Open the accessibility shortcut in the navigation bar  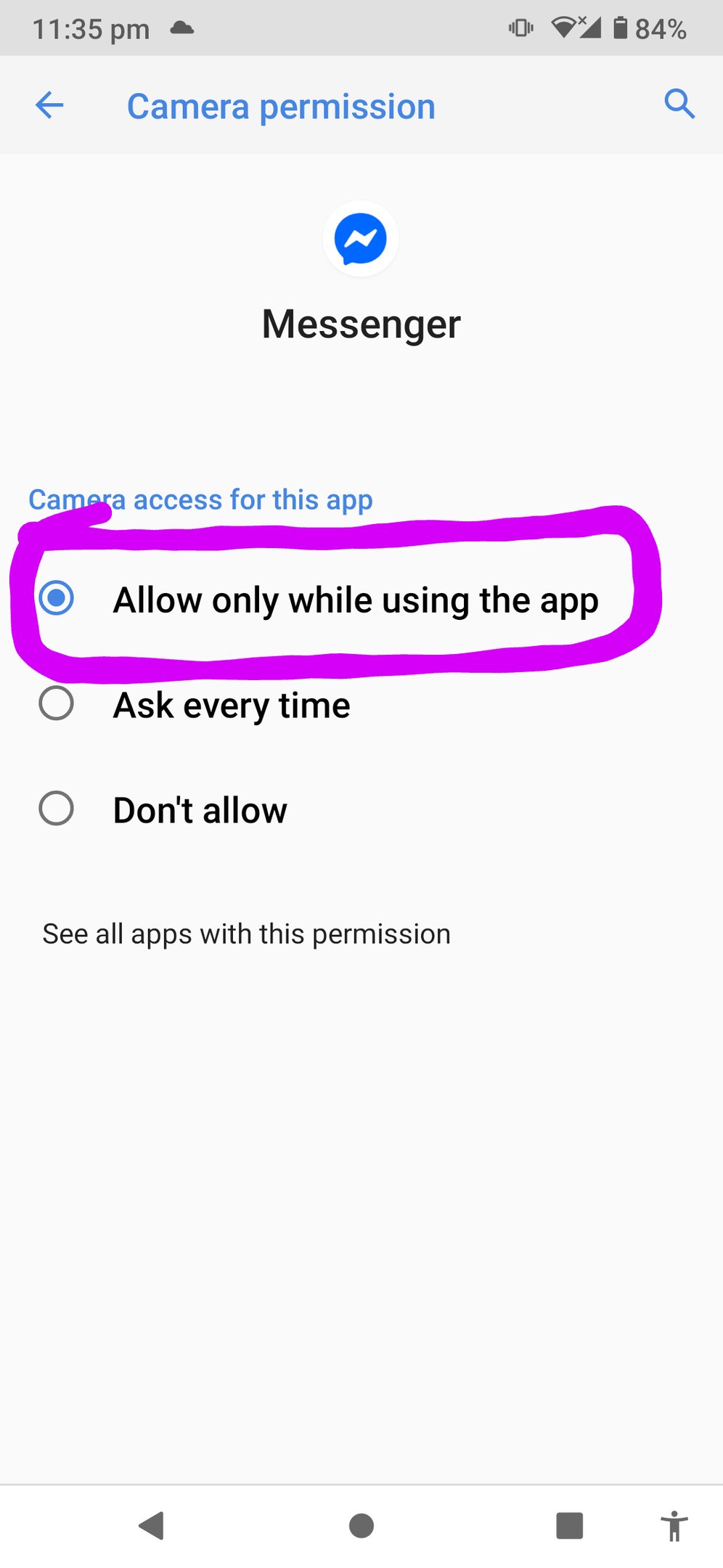click(x=674, y=1526)
